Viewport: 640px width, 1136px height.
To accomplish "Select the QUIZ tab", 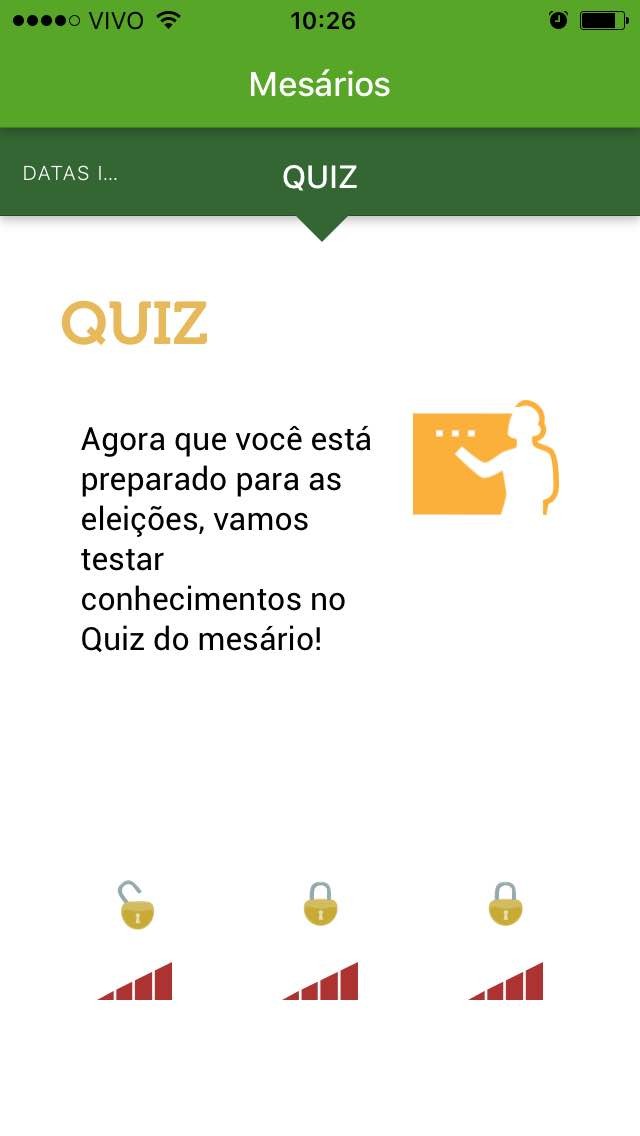I will pos(320,177).
